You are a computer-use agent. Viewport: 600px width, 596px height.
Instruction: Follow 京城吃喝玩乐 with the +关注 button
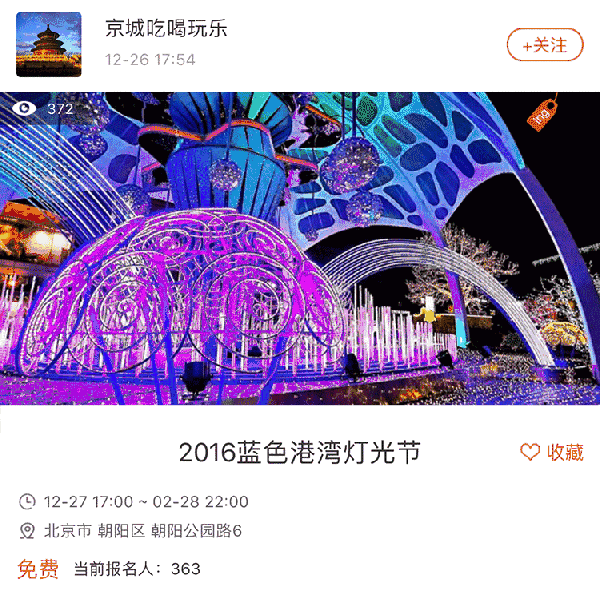pos(544,45)
